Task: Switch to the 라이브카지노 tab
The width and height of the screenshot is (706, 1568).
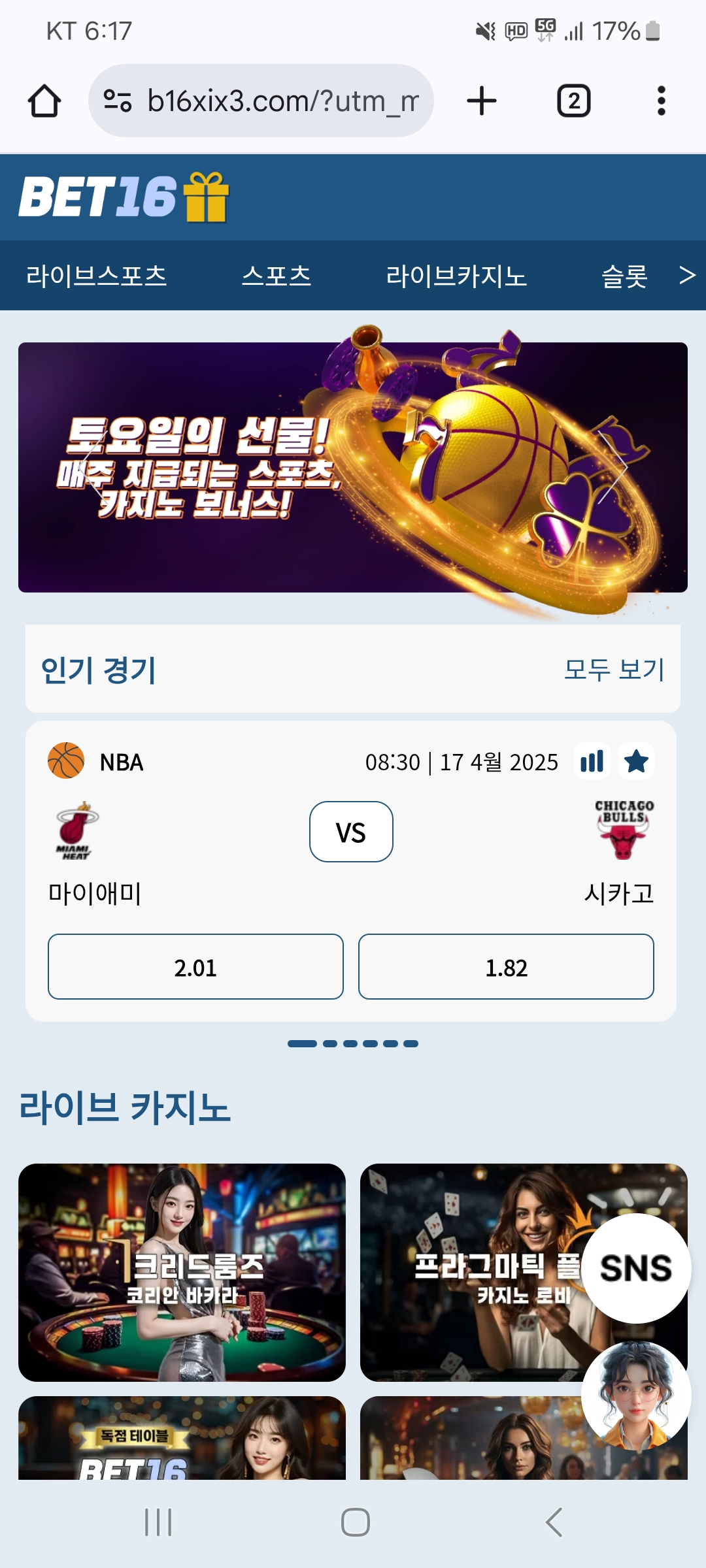Action: coord(456,276)
